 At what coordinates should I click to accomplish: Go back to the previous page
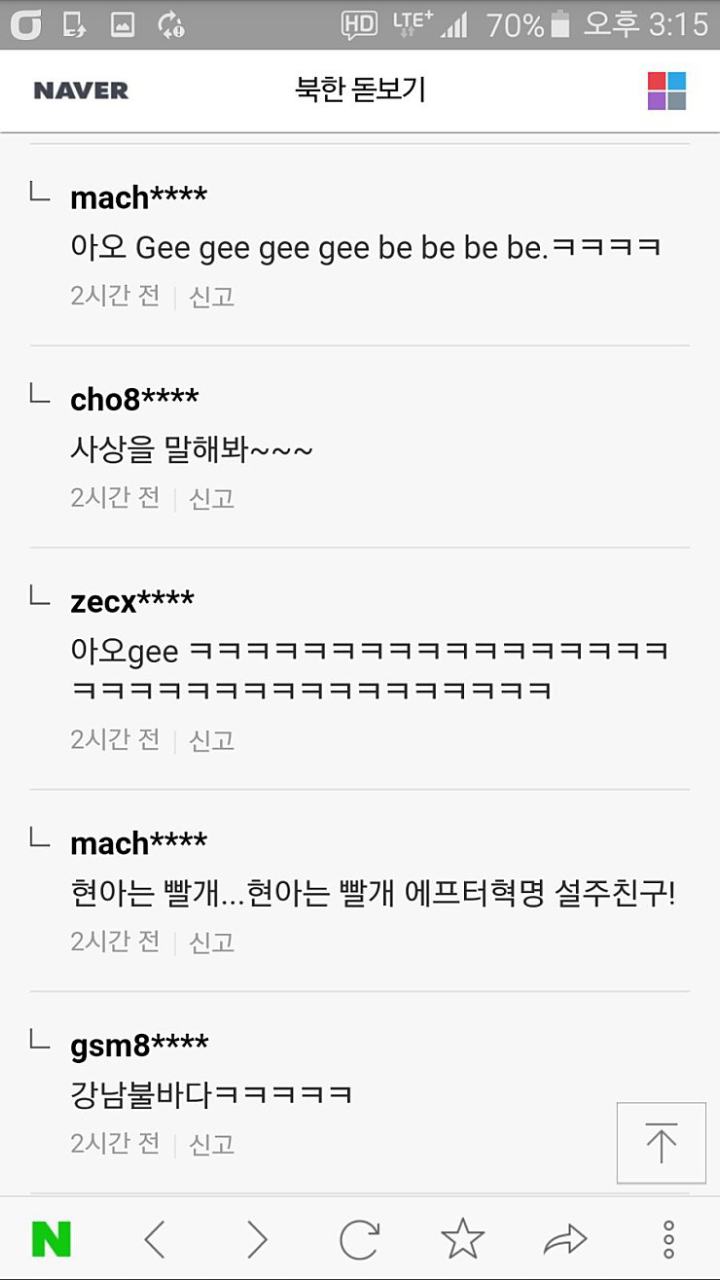click(x=154, y=1240)
